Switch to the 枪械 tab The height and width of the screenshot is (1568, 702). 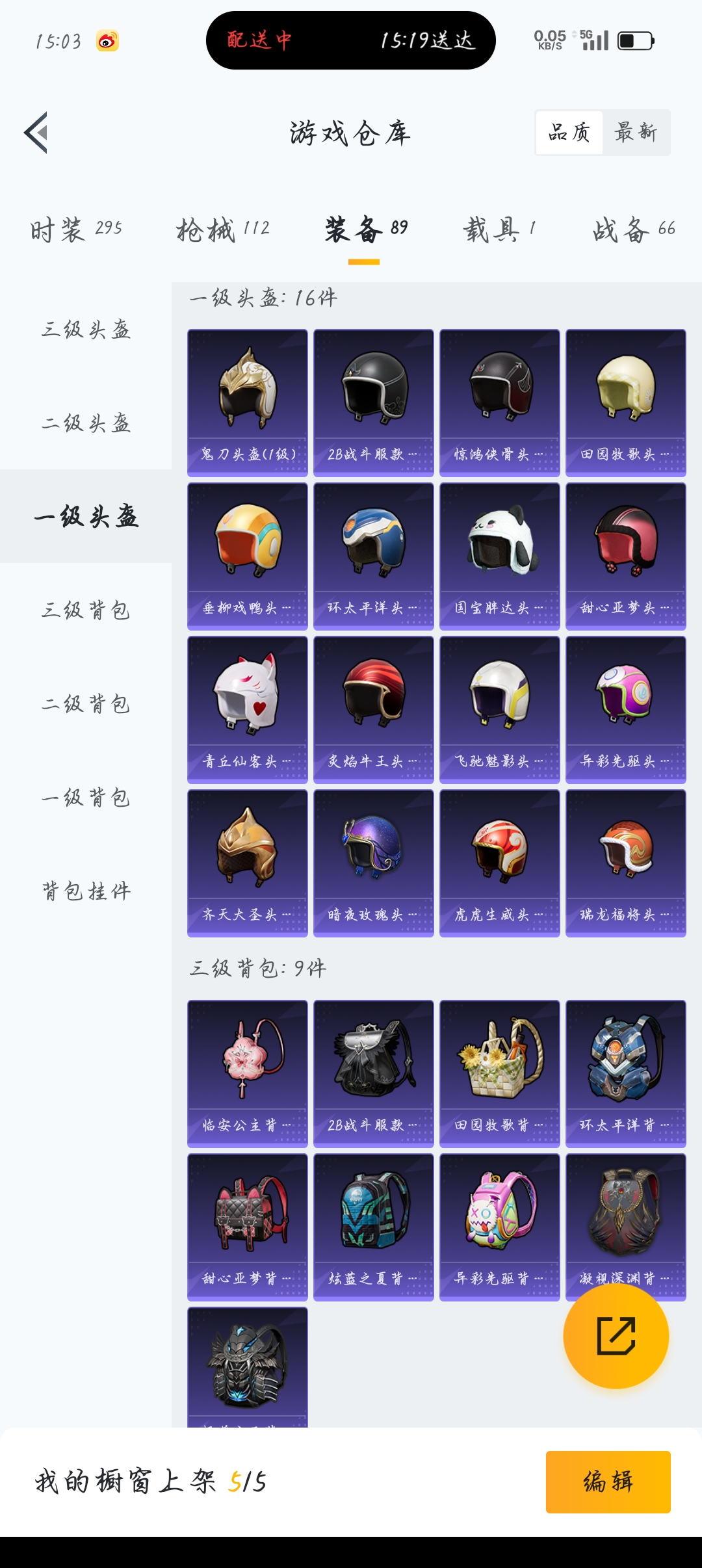[222, 229]
